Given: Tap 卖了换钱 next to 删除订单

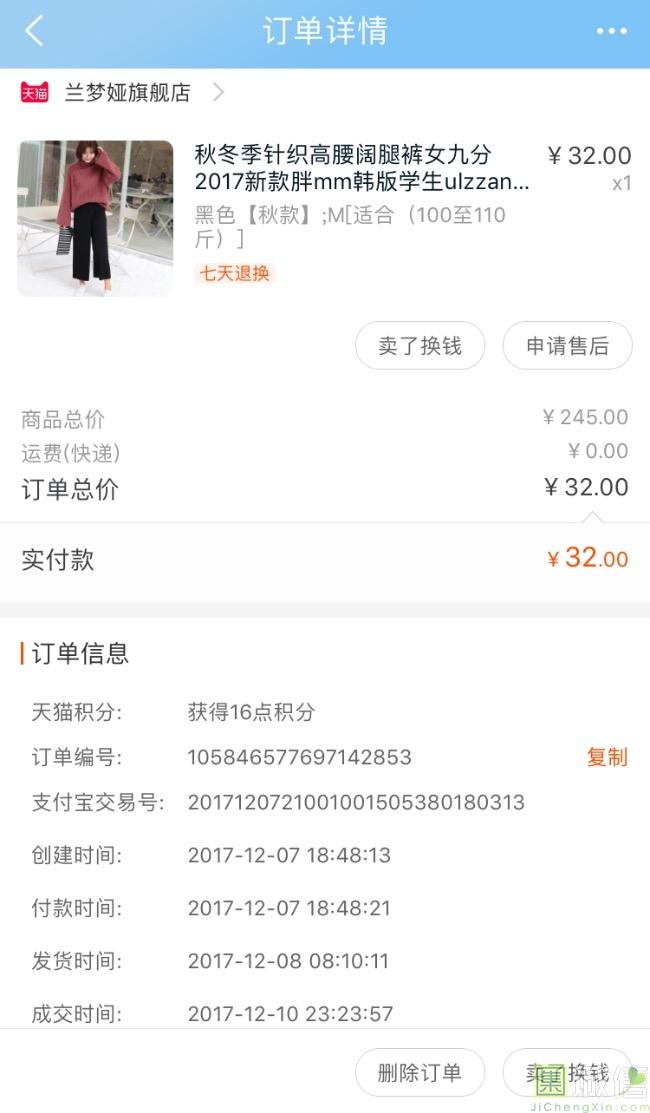Looking at the screenshot, I should (x=567, y=1073).
